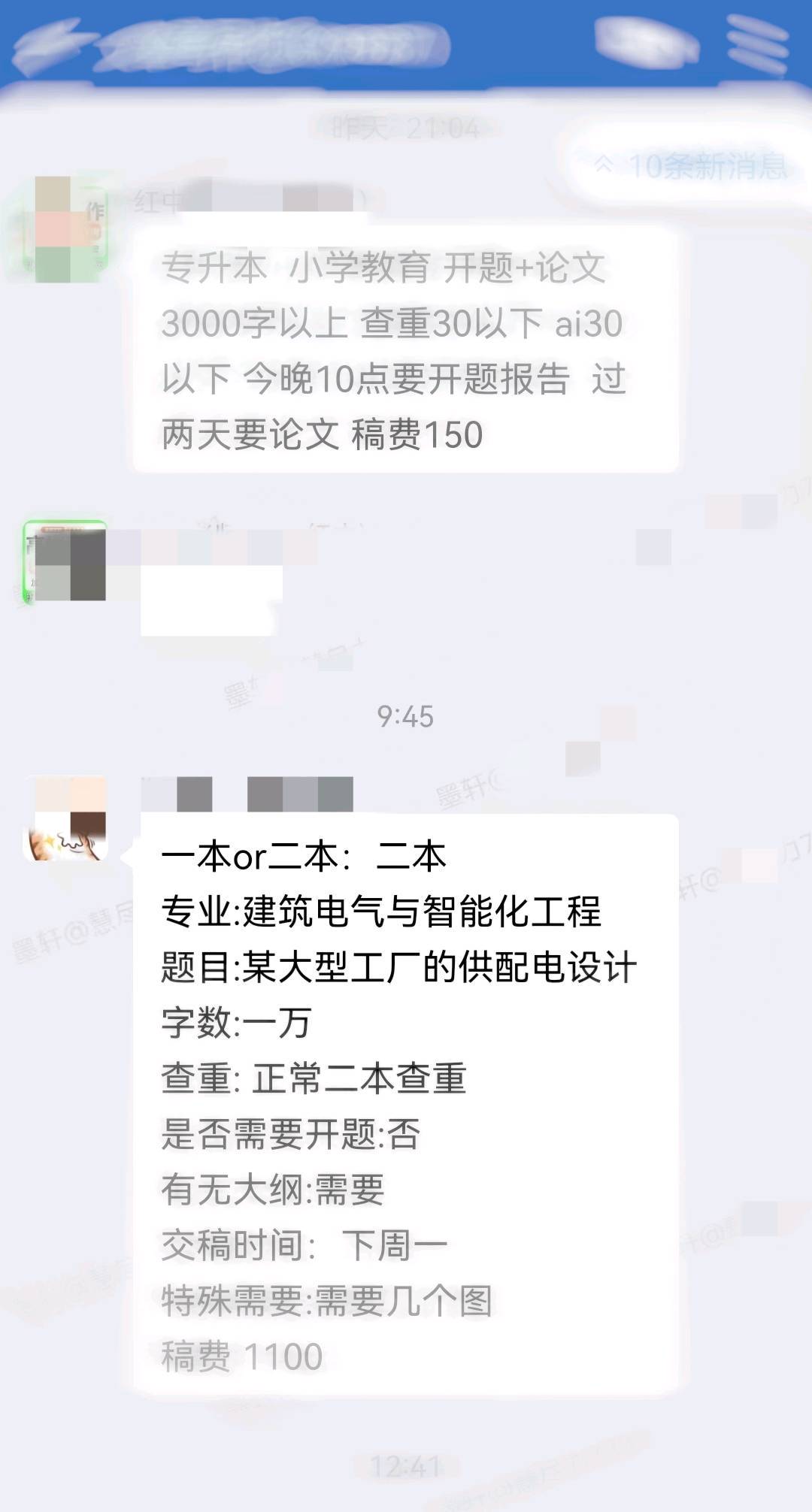Open the group menu icon in the header
The height and width of the screenshot is (1512, 812).
(x=758, y=44)
